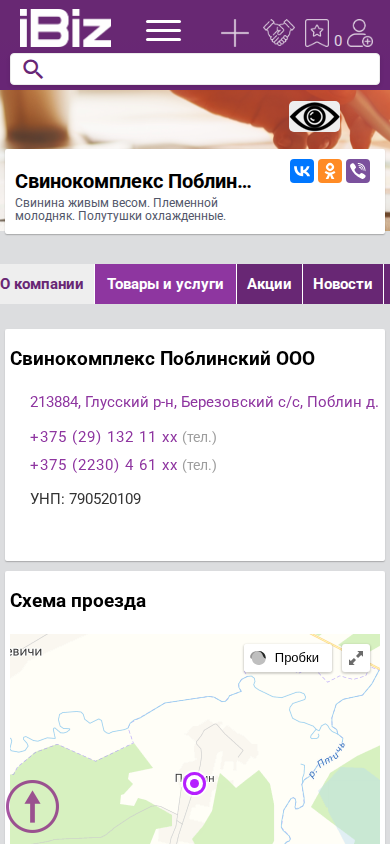Select the О компании tab
The image size is (390, 844).
(x=42, y=284)
